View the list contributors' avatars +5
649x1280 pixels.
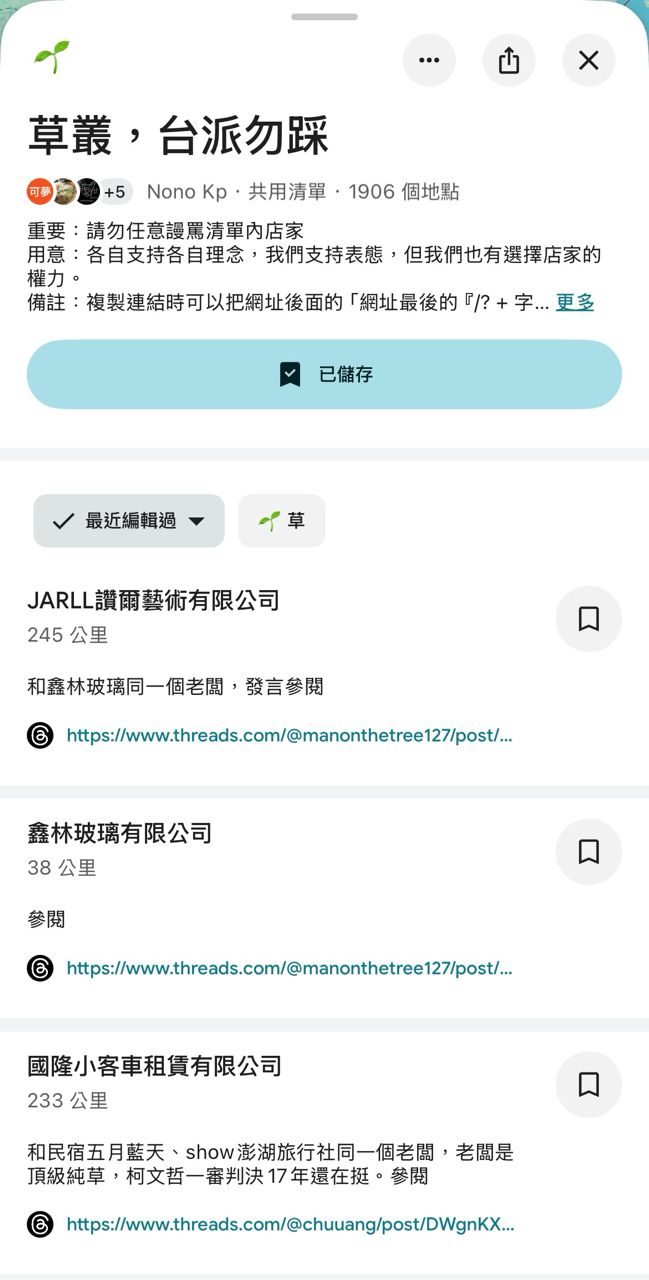(80, 191)
